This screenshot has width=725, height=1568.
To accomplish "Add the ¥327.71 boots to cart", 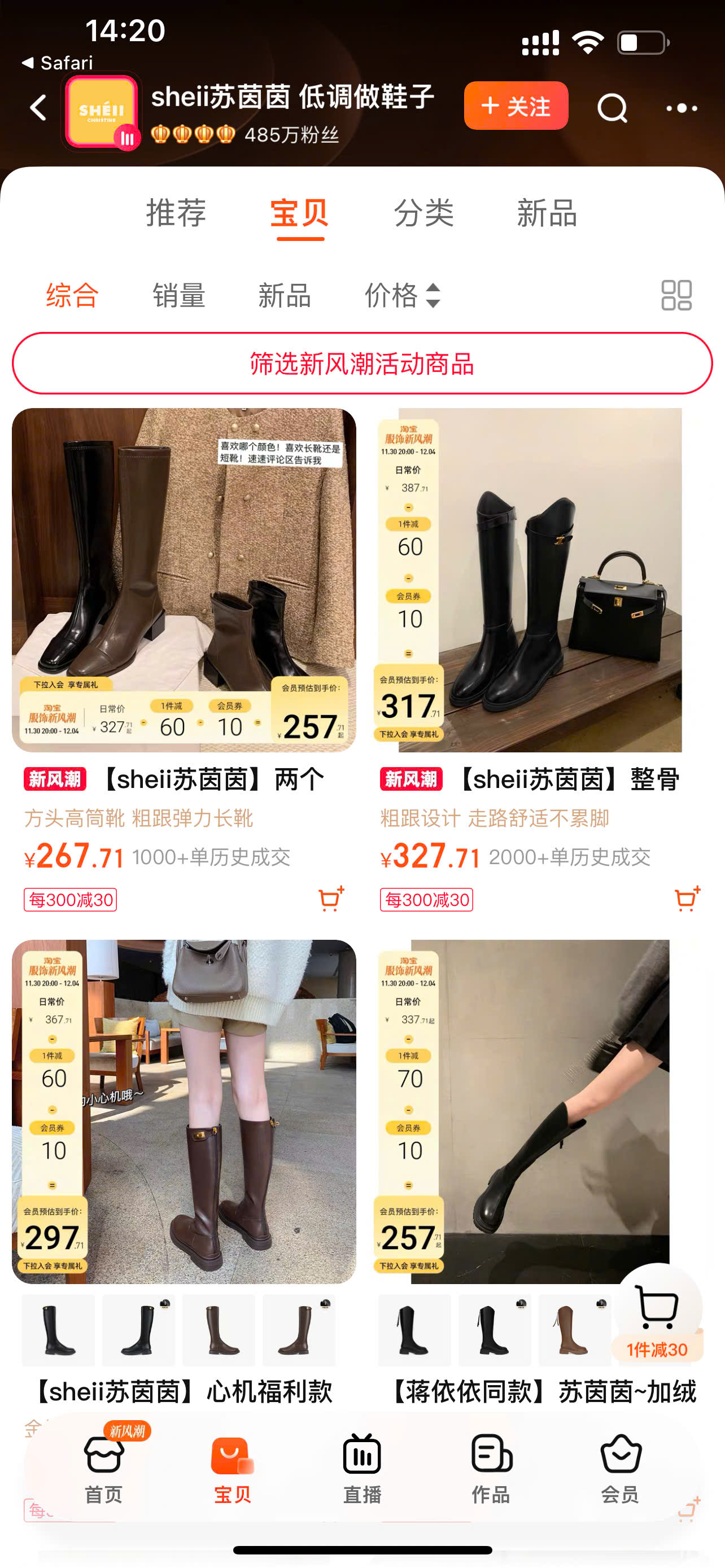I will [687, 899].
